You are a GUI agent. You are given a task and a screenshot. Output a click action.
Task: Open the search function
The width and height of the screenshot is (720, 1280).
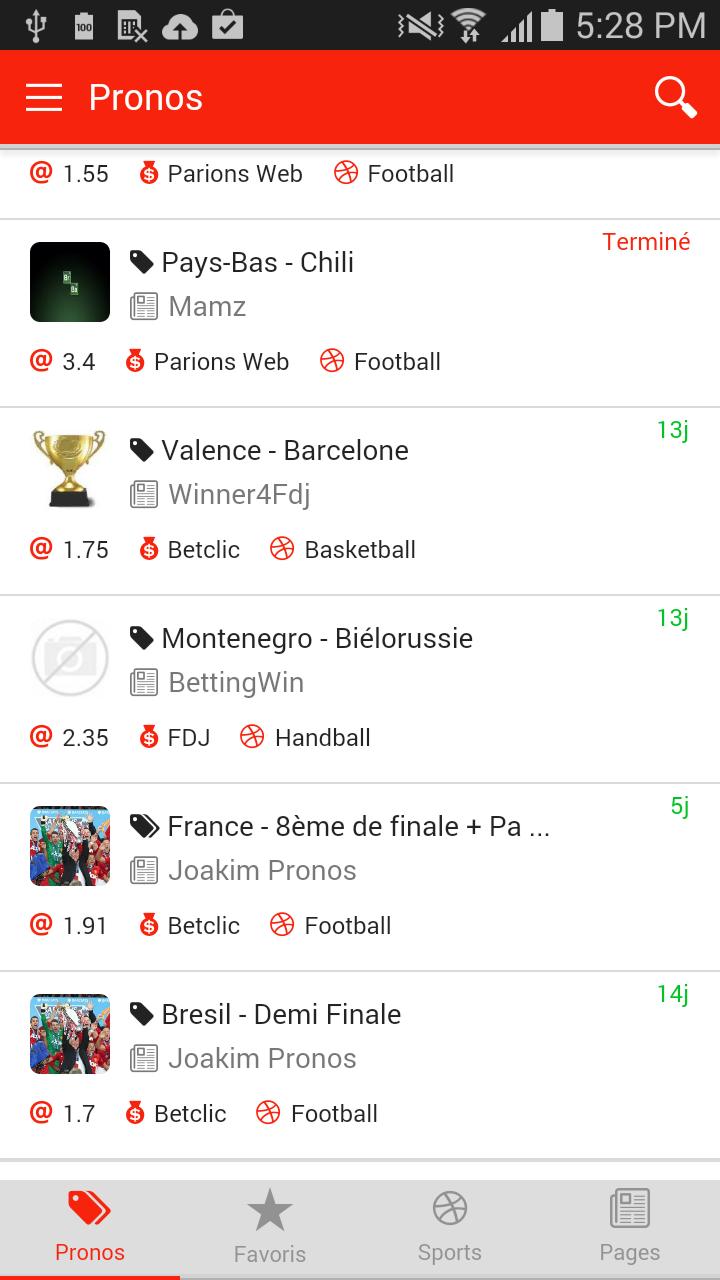(x=674, y=97)
